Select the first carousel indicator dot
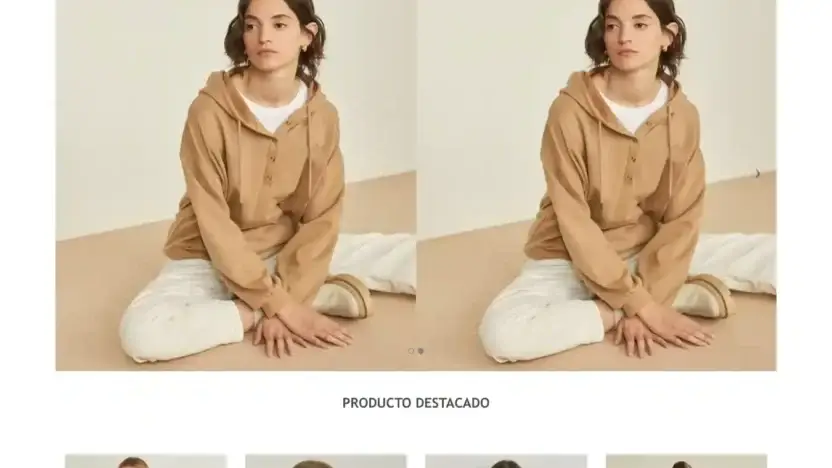Screen dimensions: 832x468 click(411, 351)
